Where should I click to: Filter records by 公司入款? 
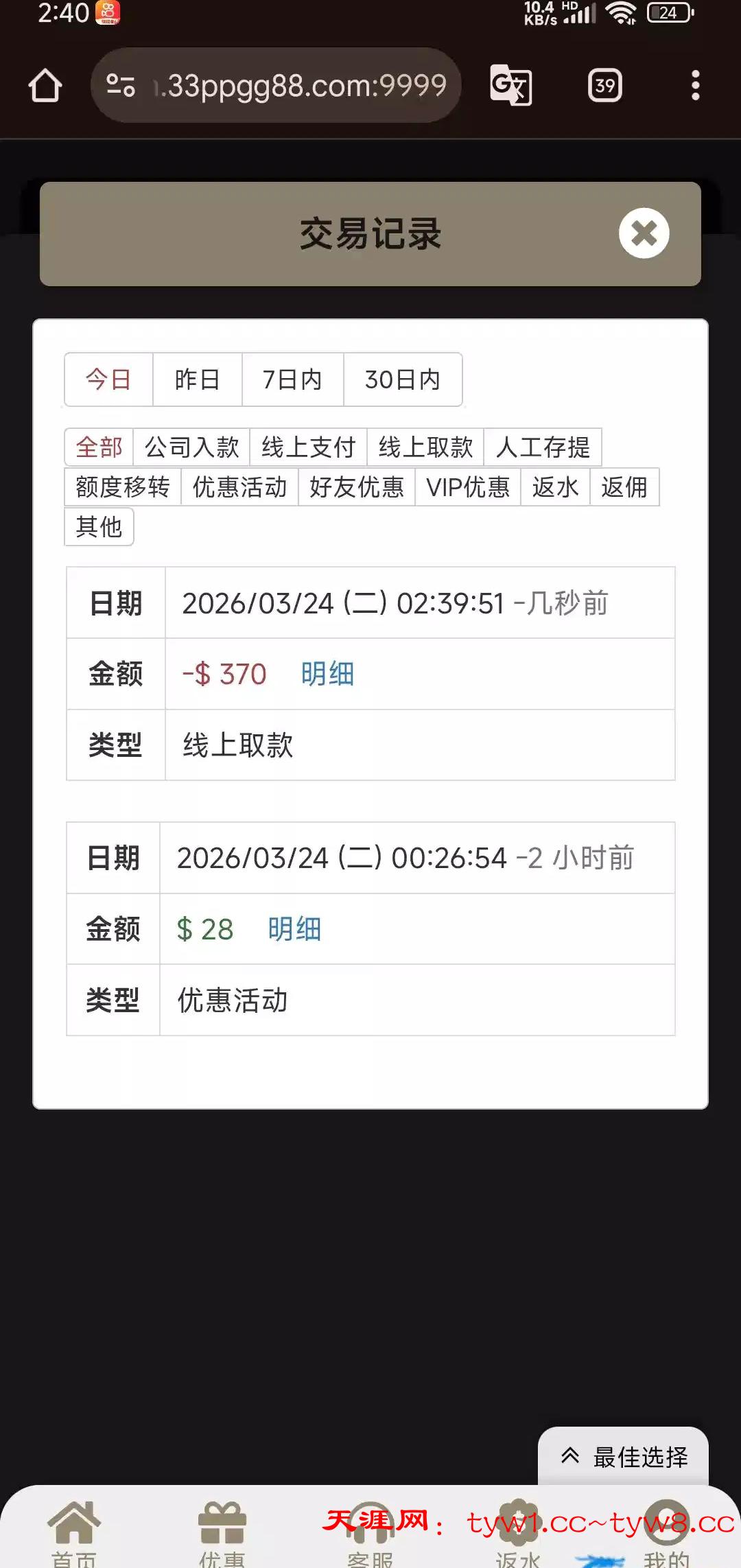click(x=191, y=447)
